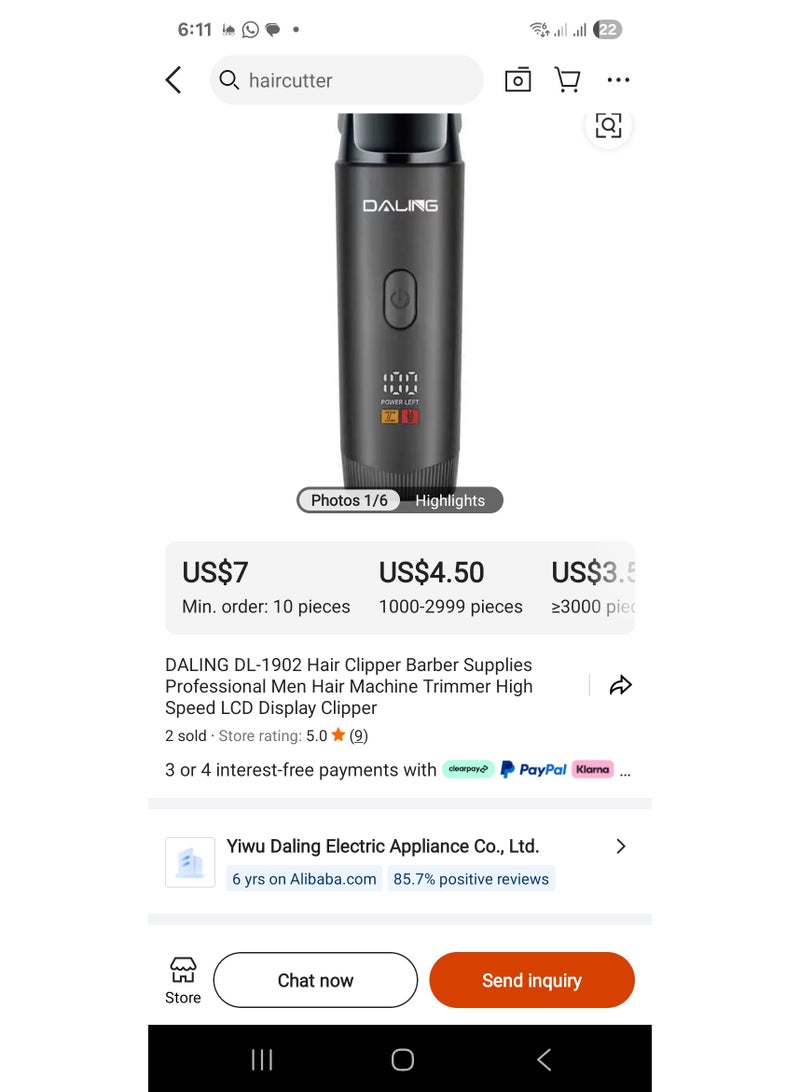Screen dimensions: 800x1092
Task: Tap the share icon beside product title
Action: point(620,685)
